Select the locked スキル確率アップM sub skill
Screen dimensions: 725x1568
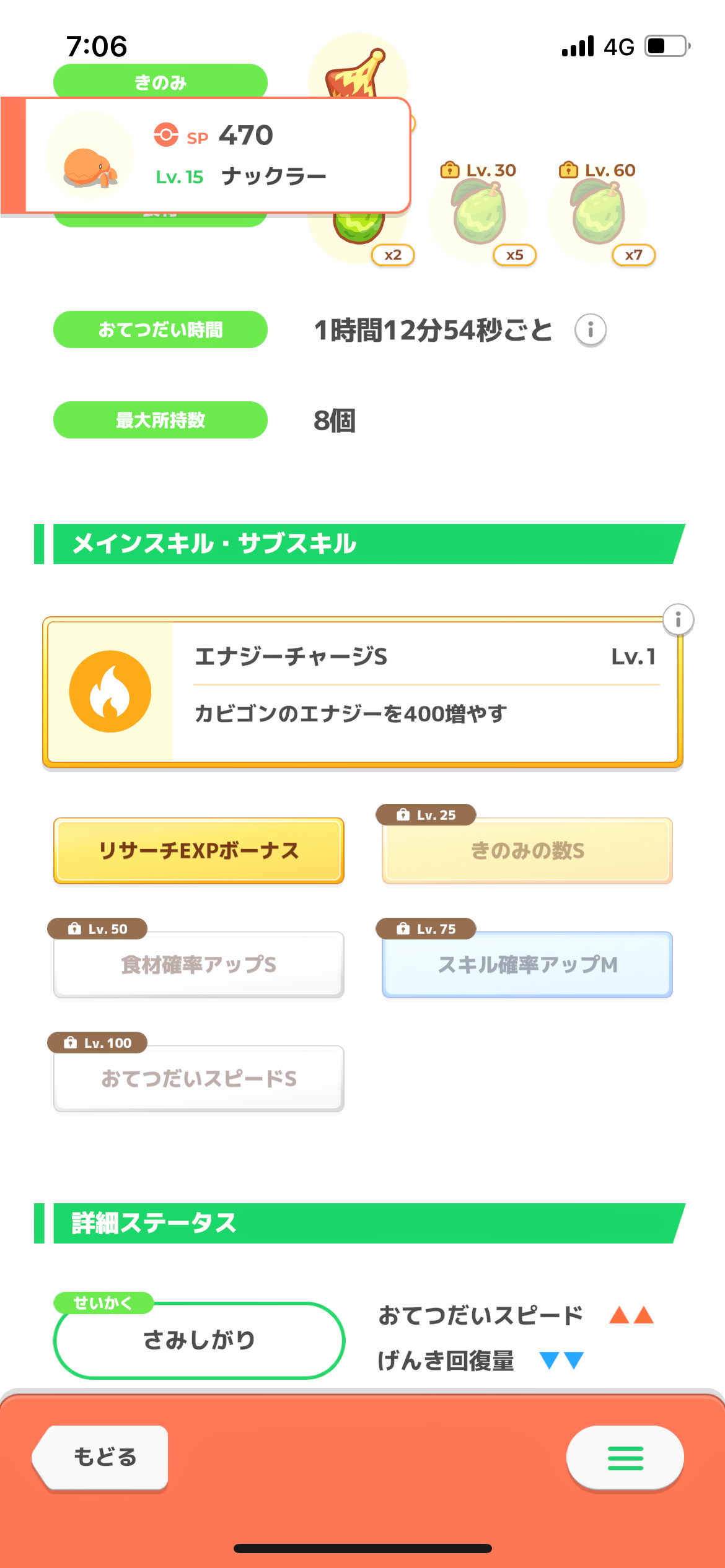pos(527,965)
